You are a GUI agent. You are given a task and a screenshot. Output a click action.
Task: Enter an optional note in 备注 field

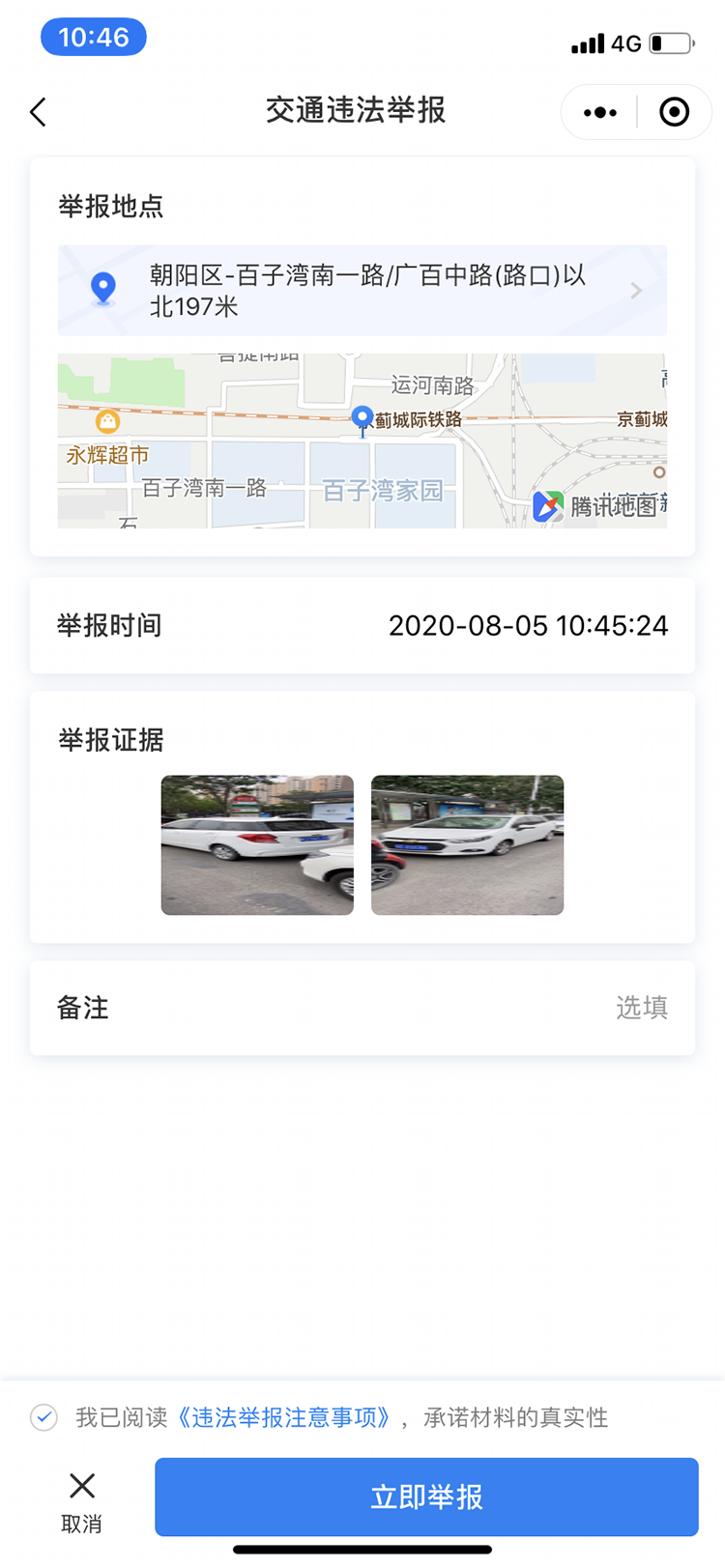362,1008
